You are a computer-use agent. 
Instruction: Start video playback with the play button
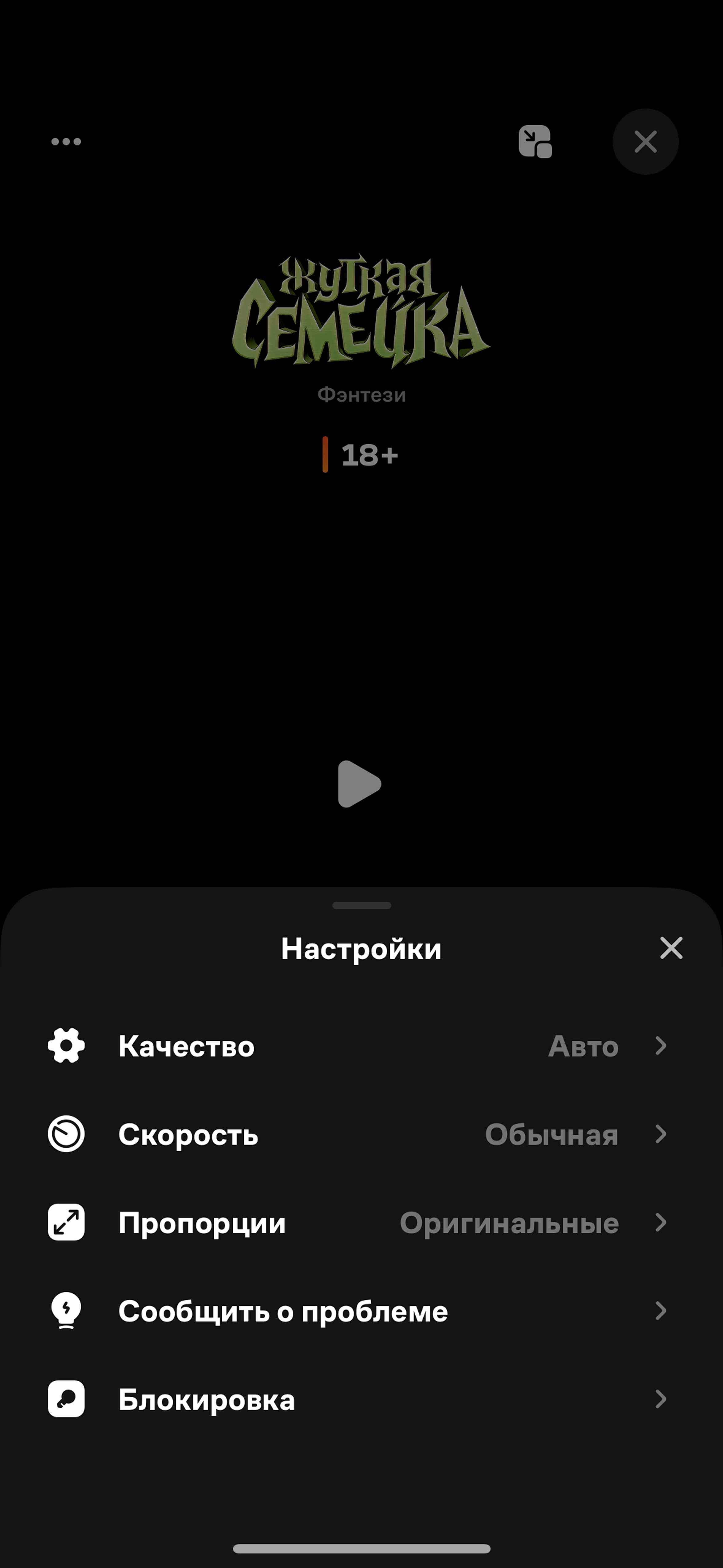pos(359,784)
